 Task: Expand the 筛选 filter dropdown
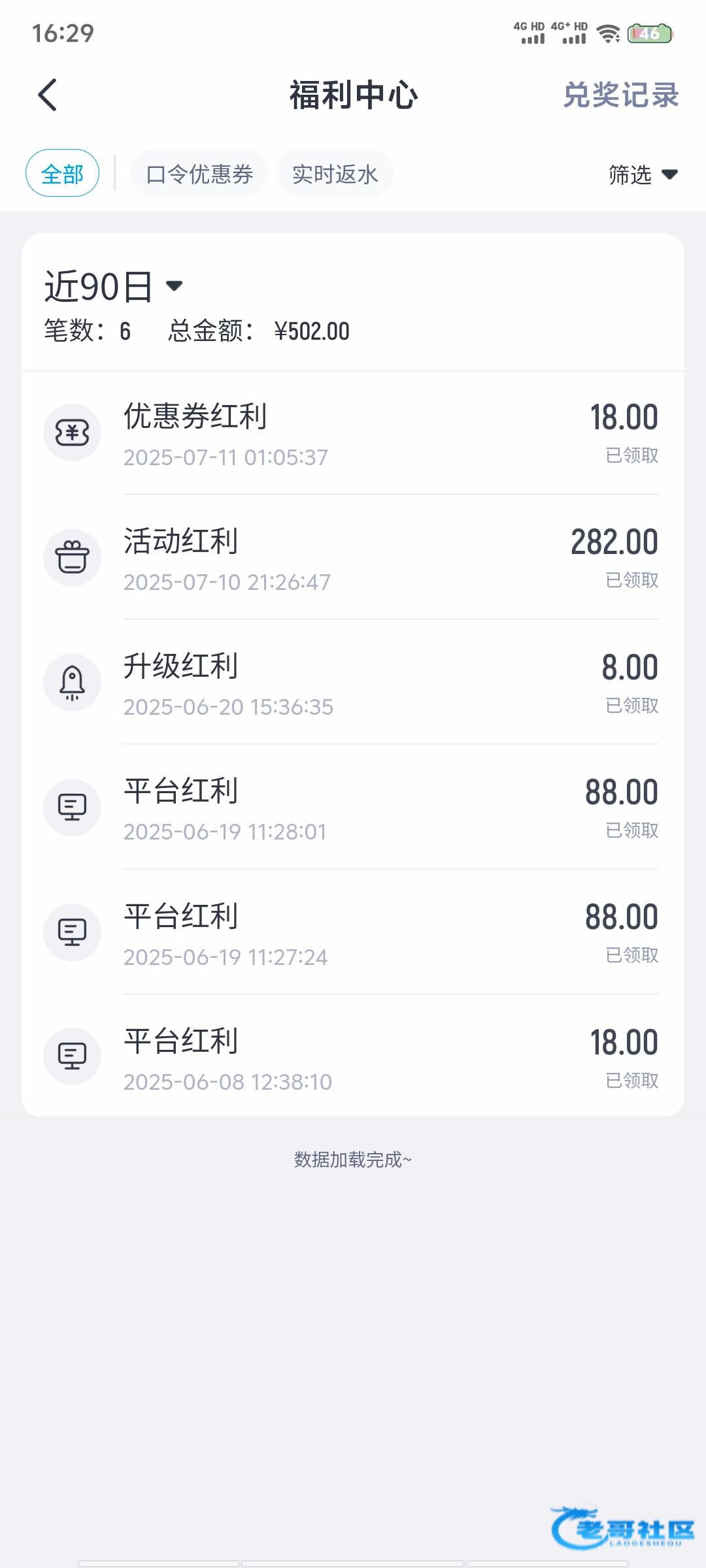click(x=643, y=174)
